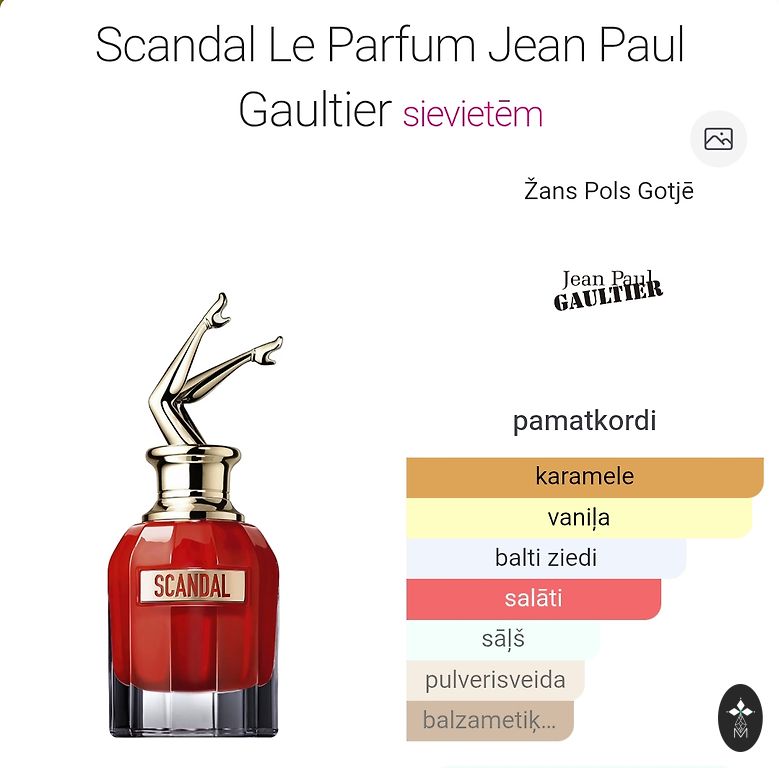Viewport: 779px width, 768px height.
Task: Tap the round floating button with emblem
Action: 741,718
